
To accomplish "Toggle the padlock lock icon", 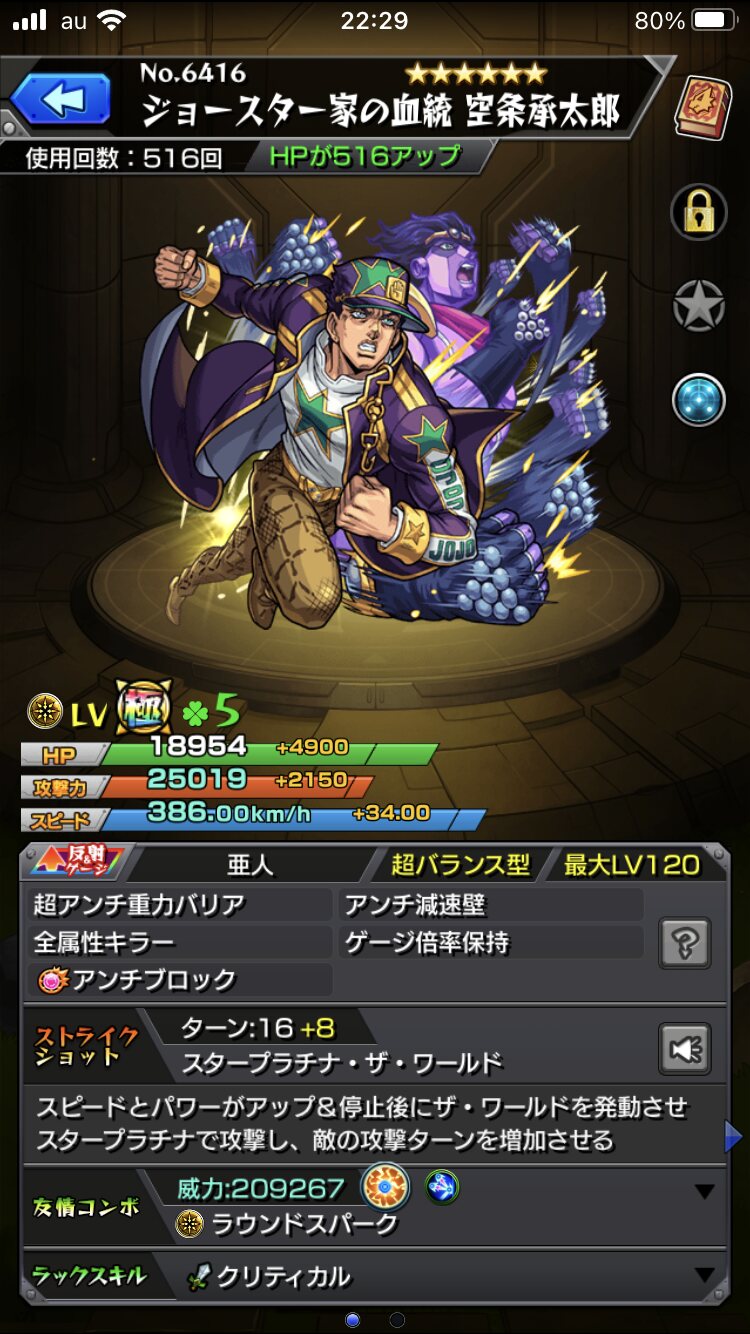I will point(698,212).
